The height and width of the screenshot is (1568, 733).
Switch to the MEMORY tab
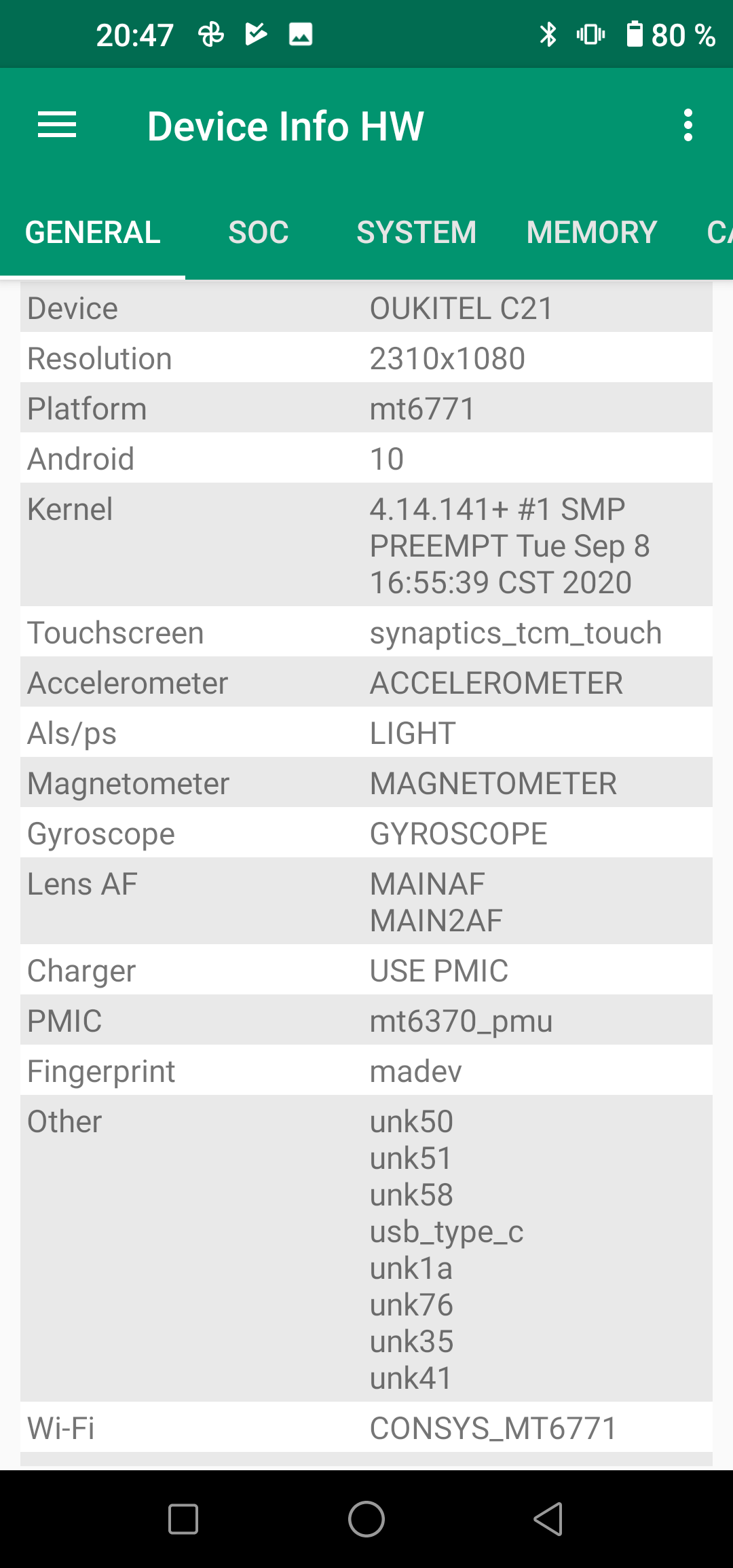591,233
